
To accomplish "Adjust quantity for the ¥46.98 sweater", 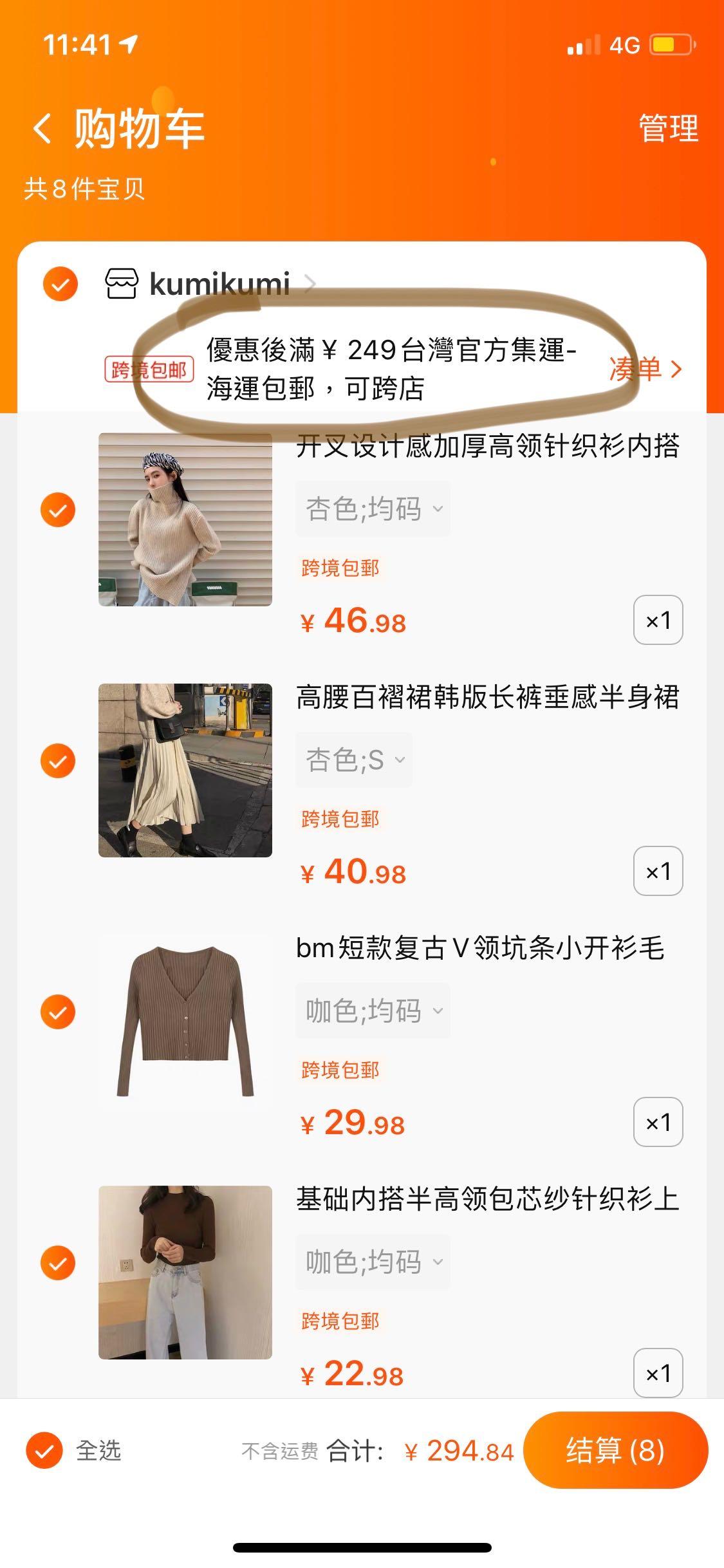I will click(658, 621).
